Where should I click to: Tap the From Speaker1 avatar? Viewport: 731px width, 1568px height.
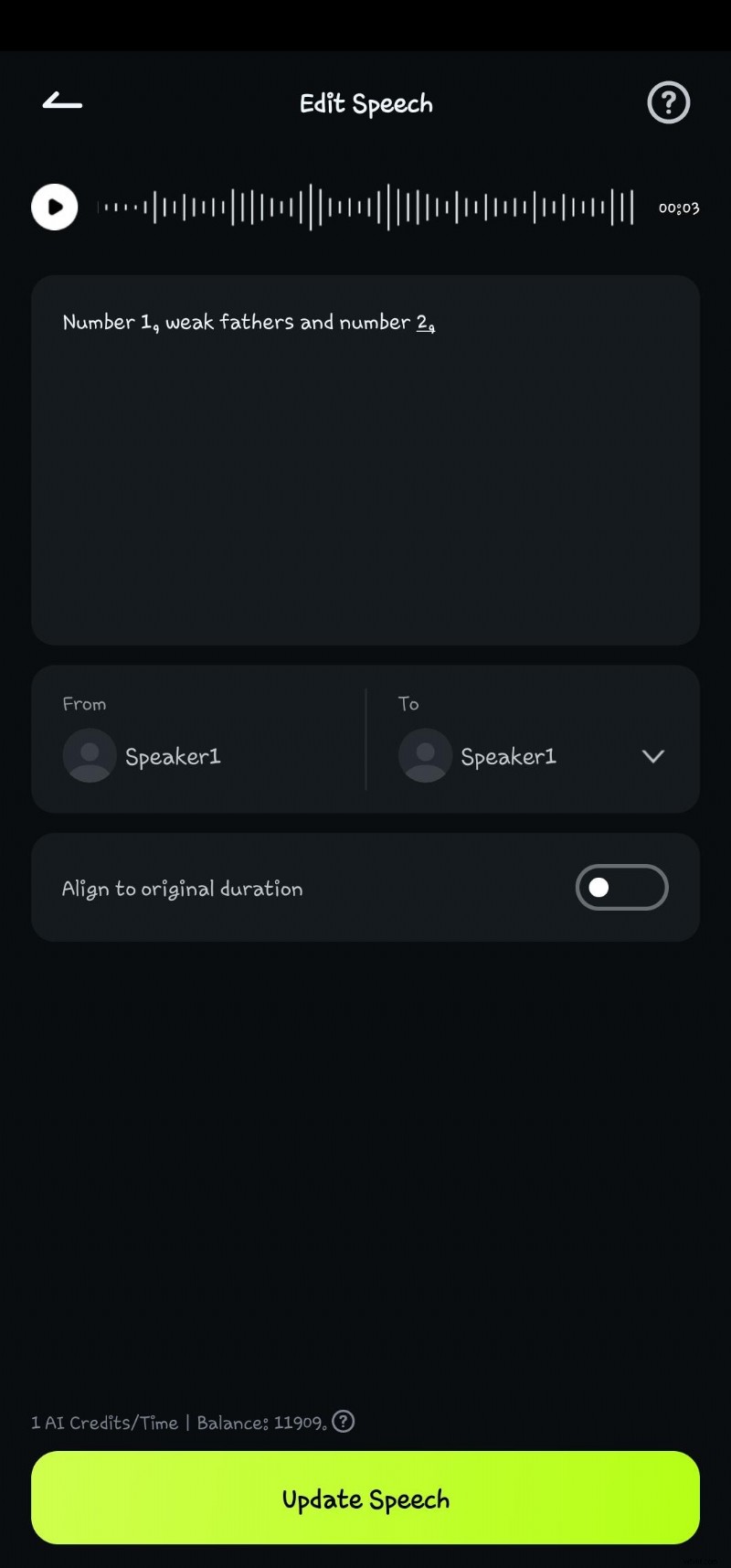tap(89, 755)
